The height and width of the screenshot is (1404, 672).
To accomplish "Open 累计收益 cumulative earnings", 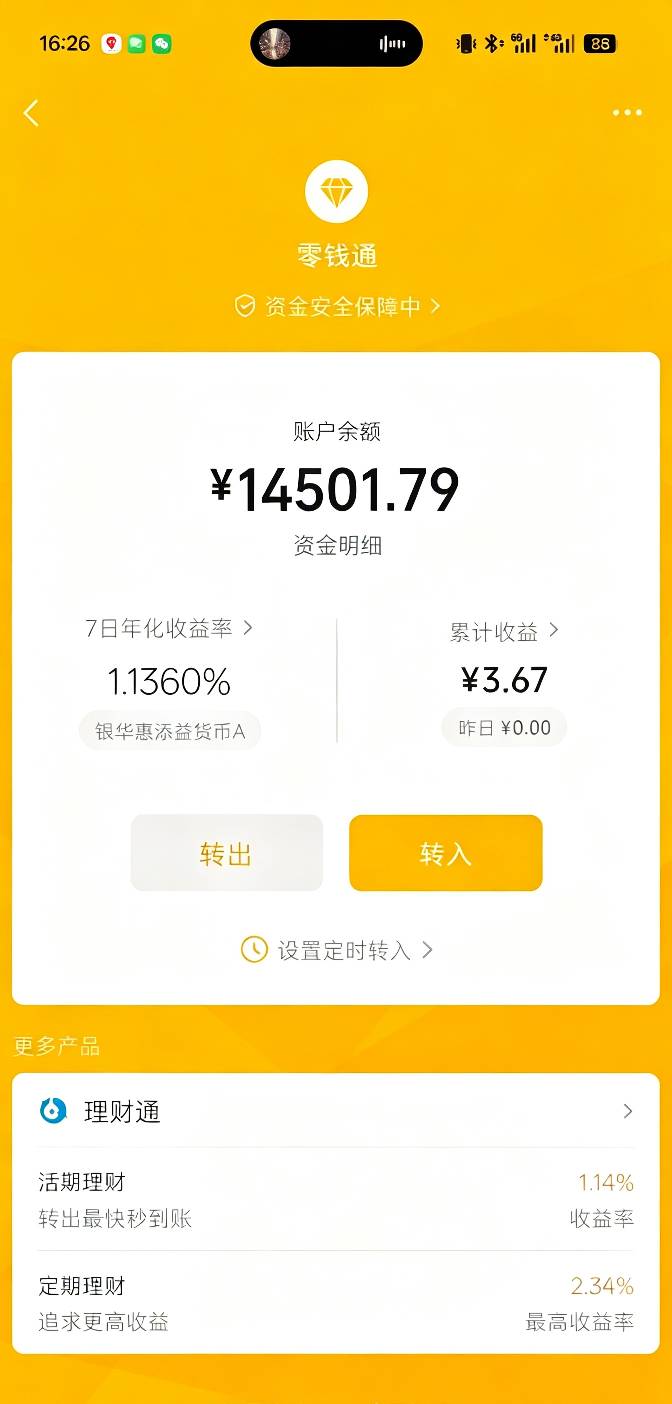I will (x=504, y=631).
